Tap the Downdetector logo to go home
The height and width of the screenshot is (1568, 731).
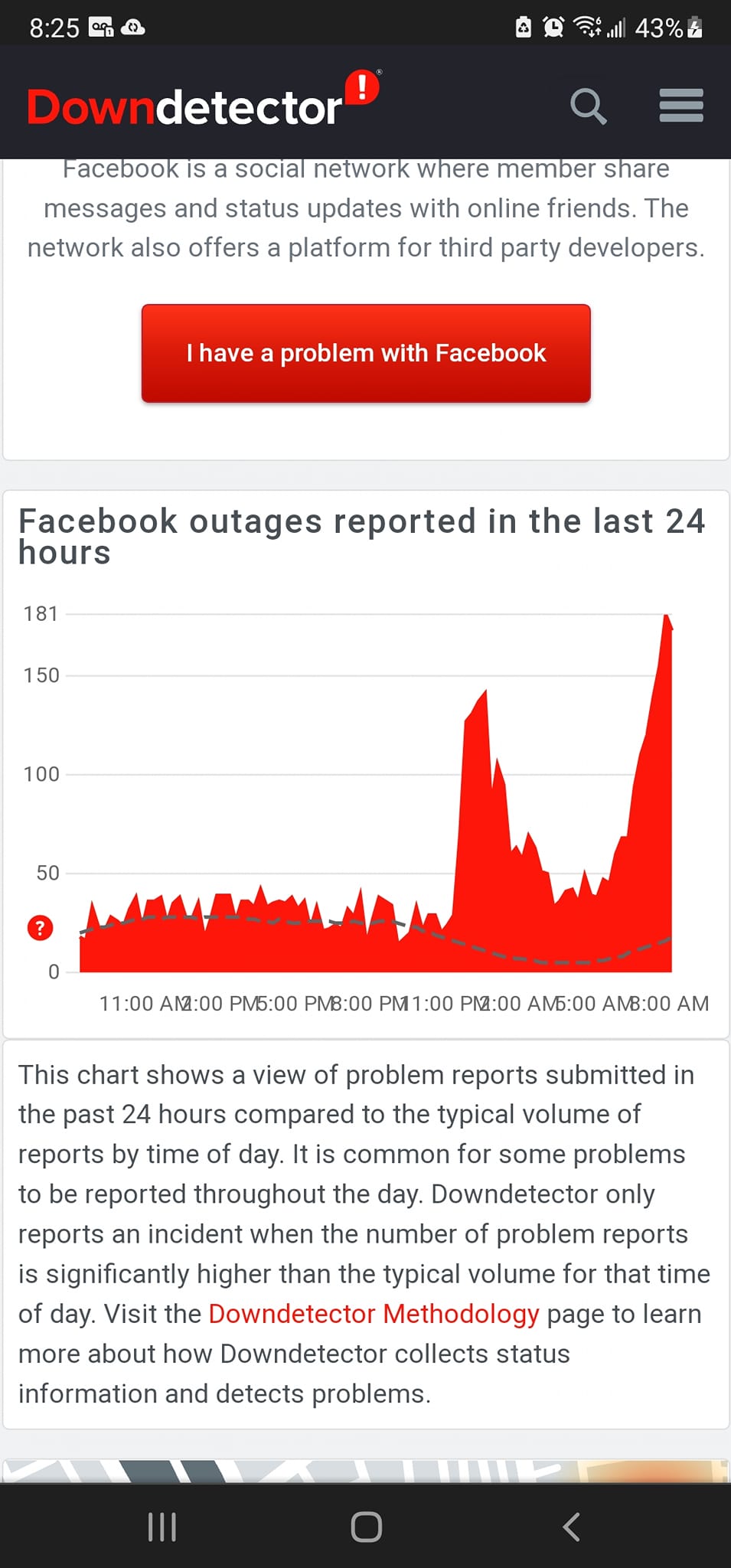click(204, 100)
